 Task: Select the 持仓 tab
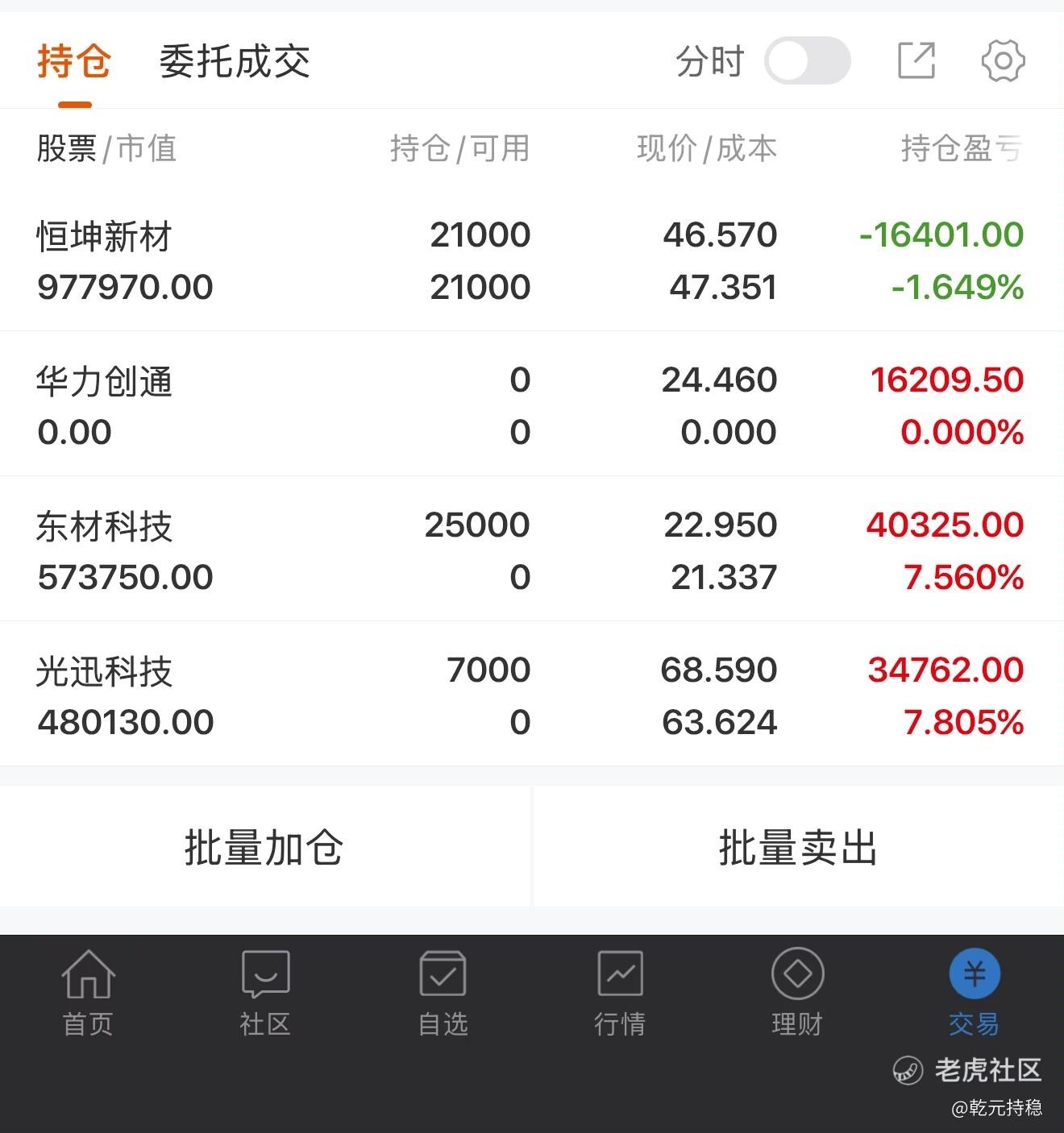coord(74,61)
